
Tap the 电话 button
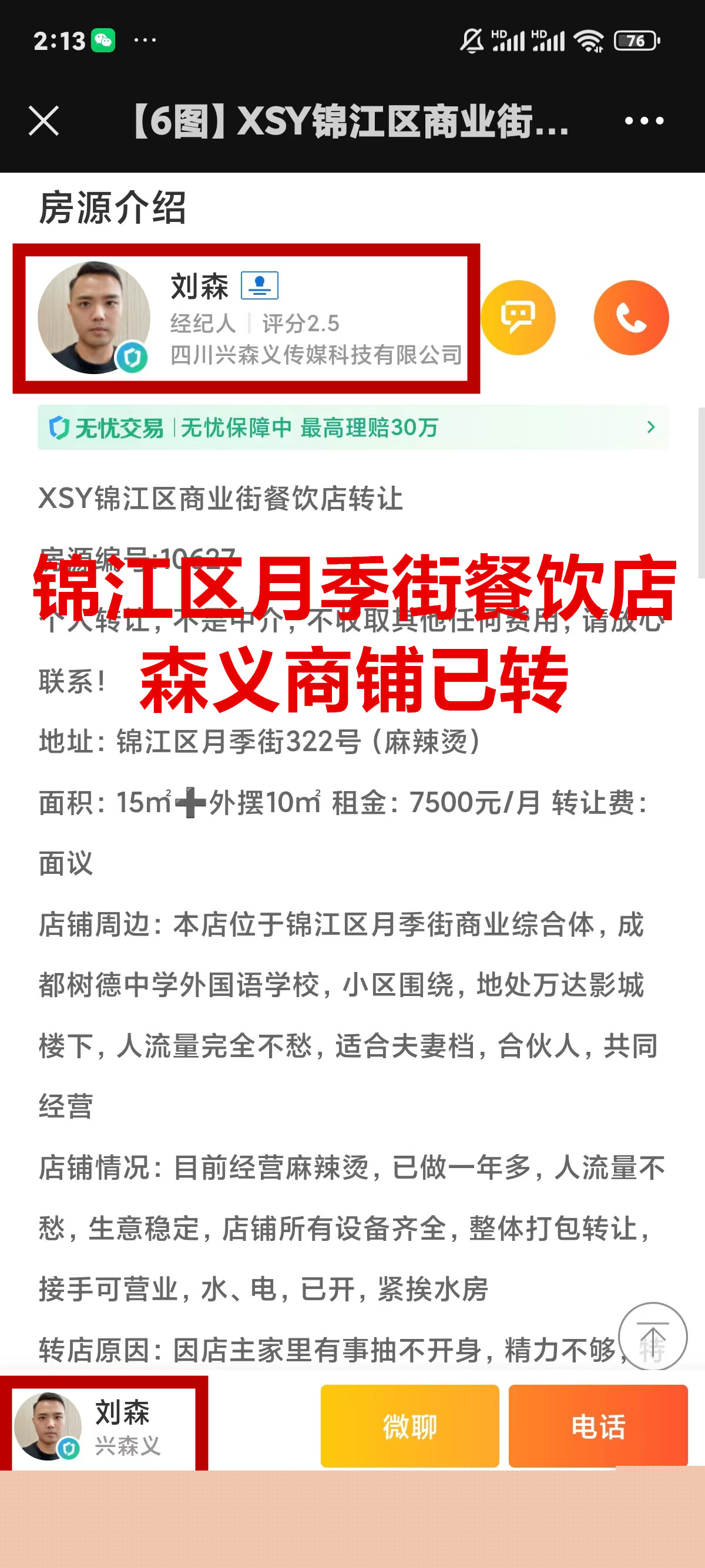point(598,1425)
